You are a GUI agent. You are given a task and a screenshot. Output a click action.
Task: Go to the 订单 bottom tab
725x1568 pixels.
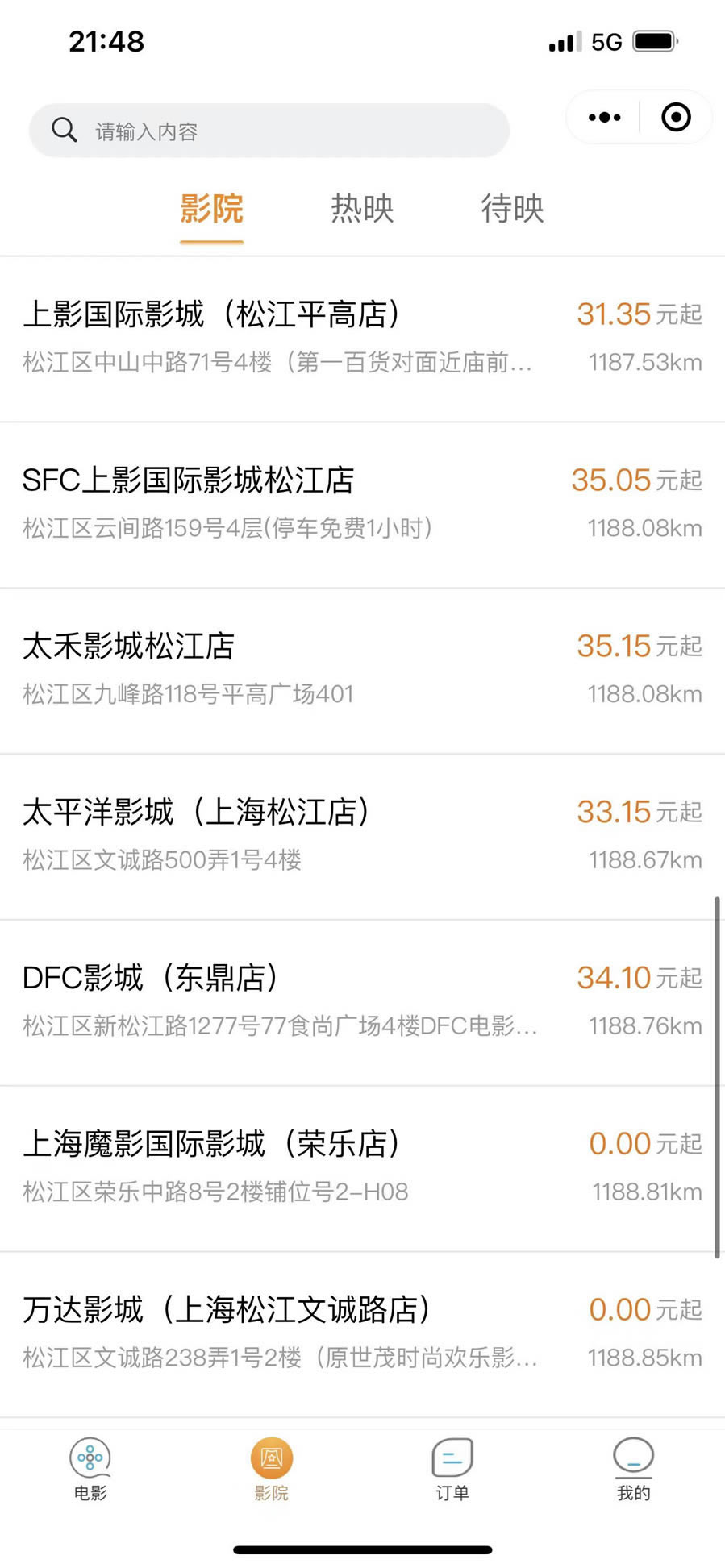tap(452, 1469)
